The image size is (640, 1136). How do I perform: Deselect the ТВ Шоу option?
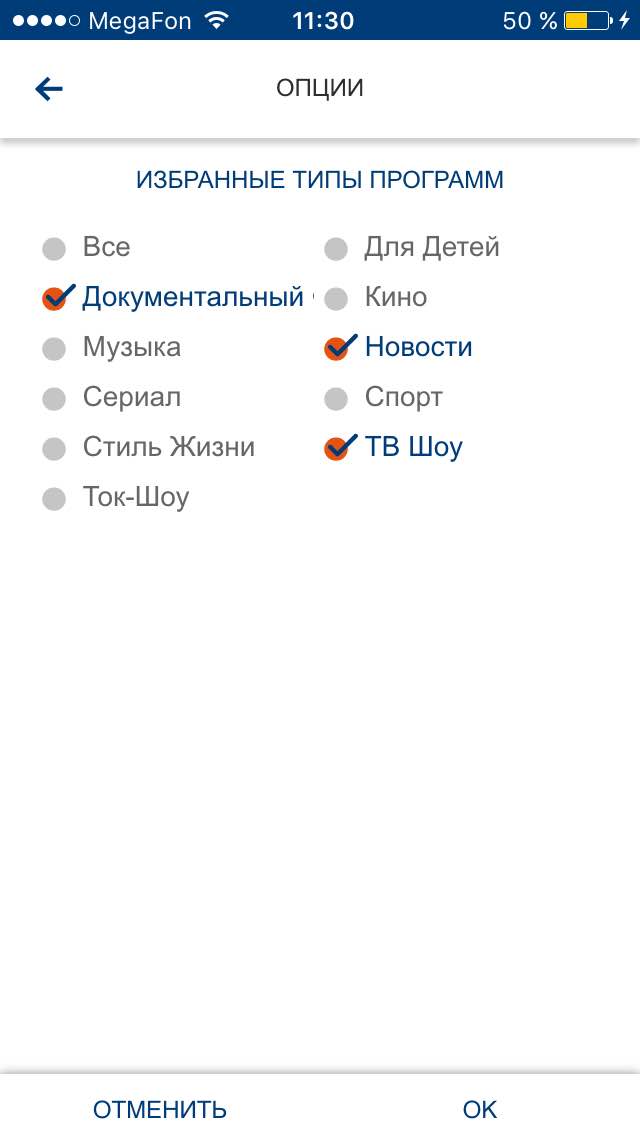coord(337,448)
